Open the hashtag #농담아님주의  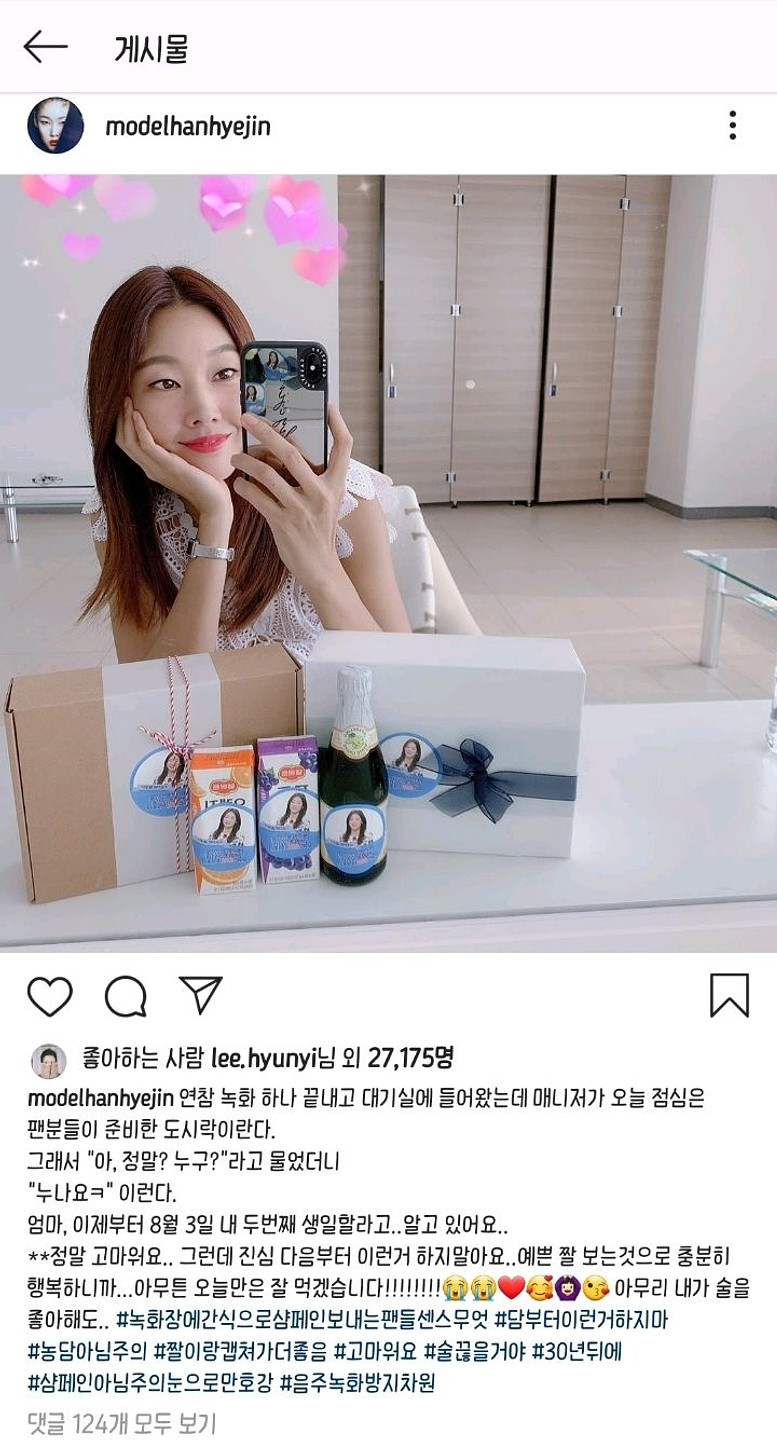[87, 1352]
